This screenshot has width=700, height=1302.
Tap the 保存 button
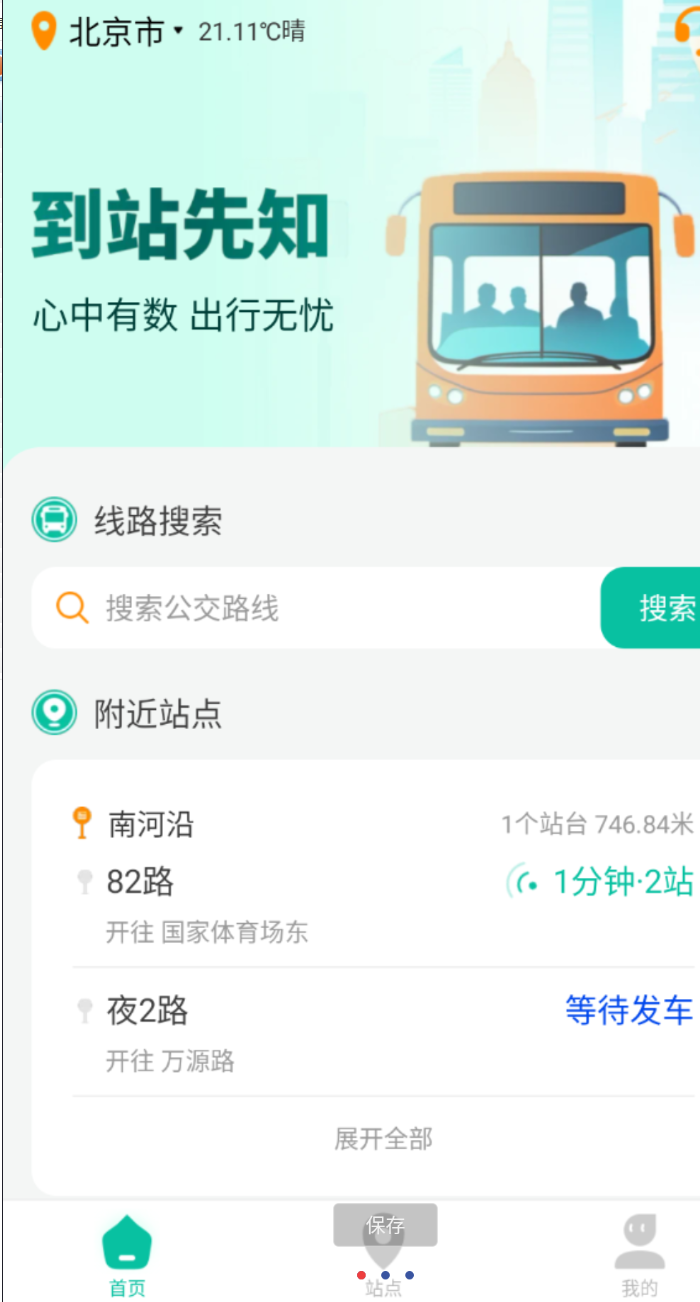pyautogui.click(x=385, y=1225)
